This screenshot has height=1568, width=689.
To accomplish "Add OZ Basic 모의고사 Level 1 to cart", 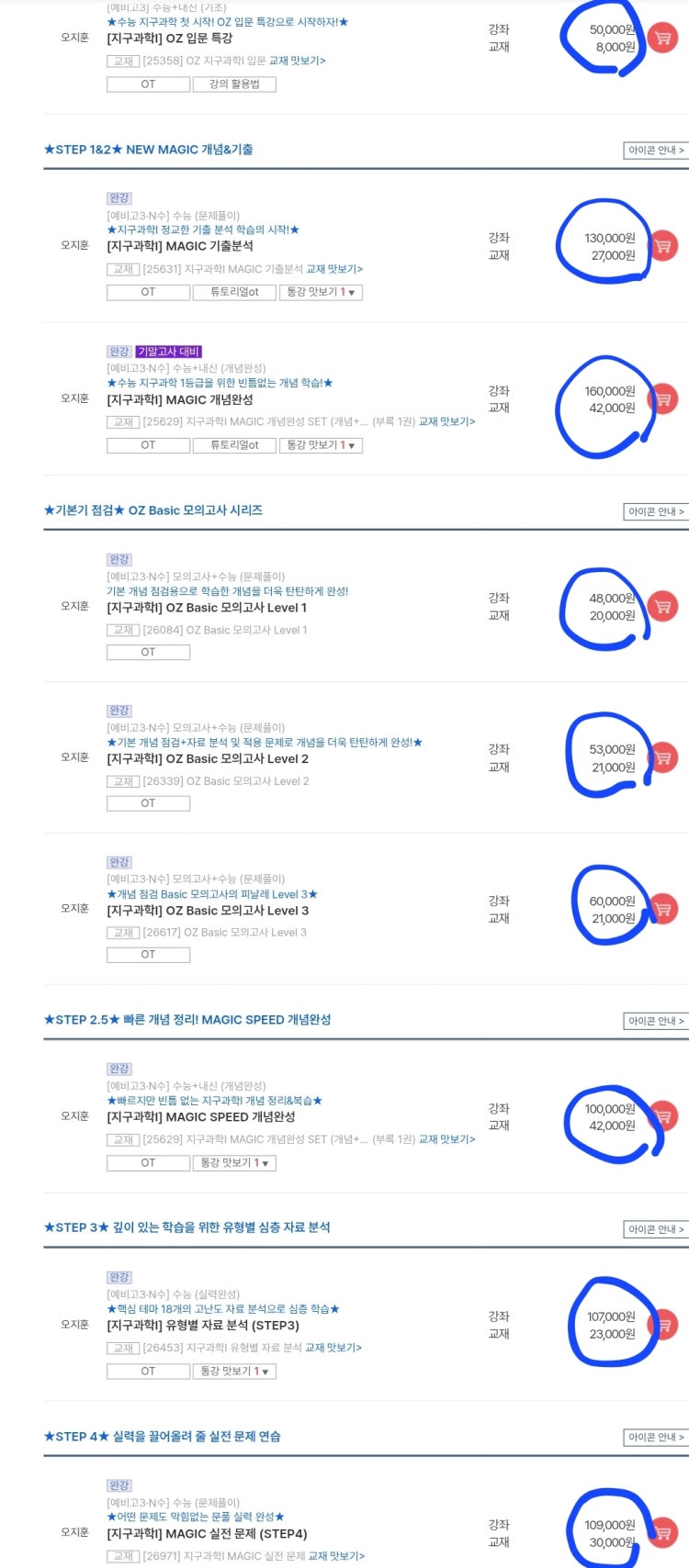I will tap(663, 606).
